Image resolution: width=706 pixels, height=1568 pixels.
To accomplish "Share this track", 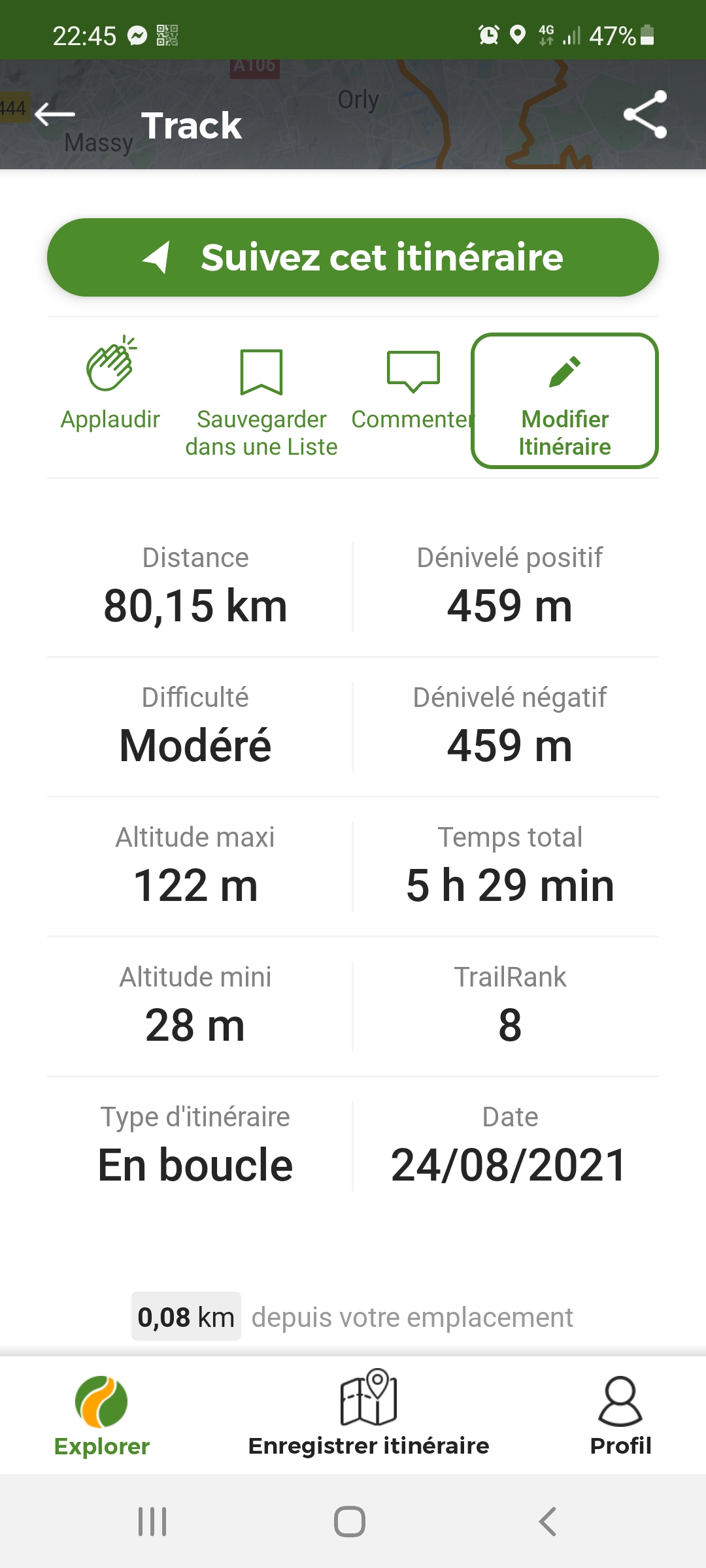I will coord(645,114).
